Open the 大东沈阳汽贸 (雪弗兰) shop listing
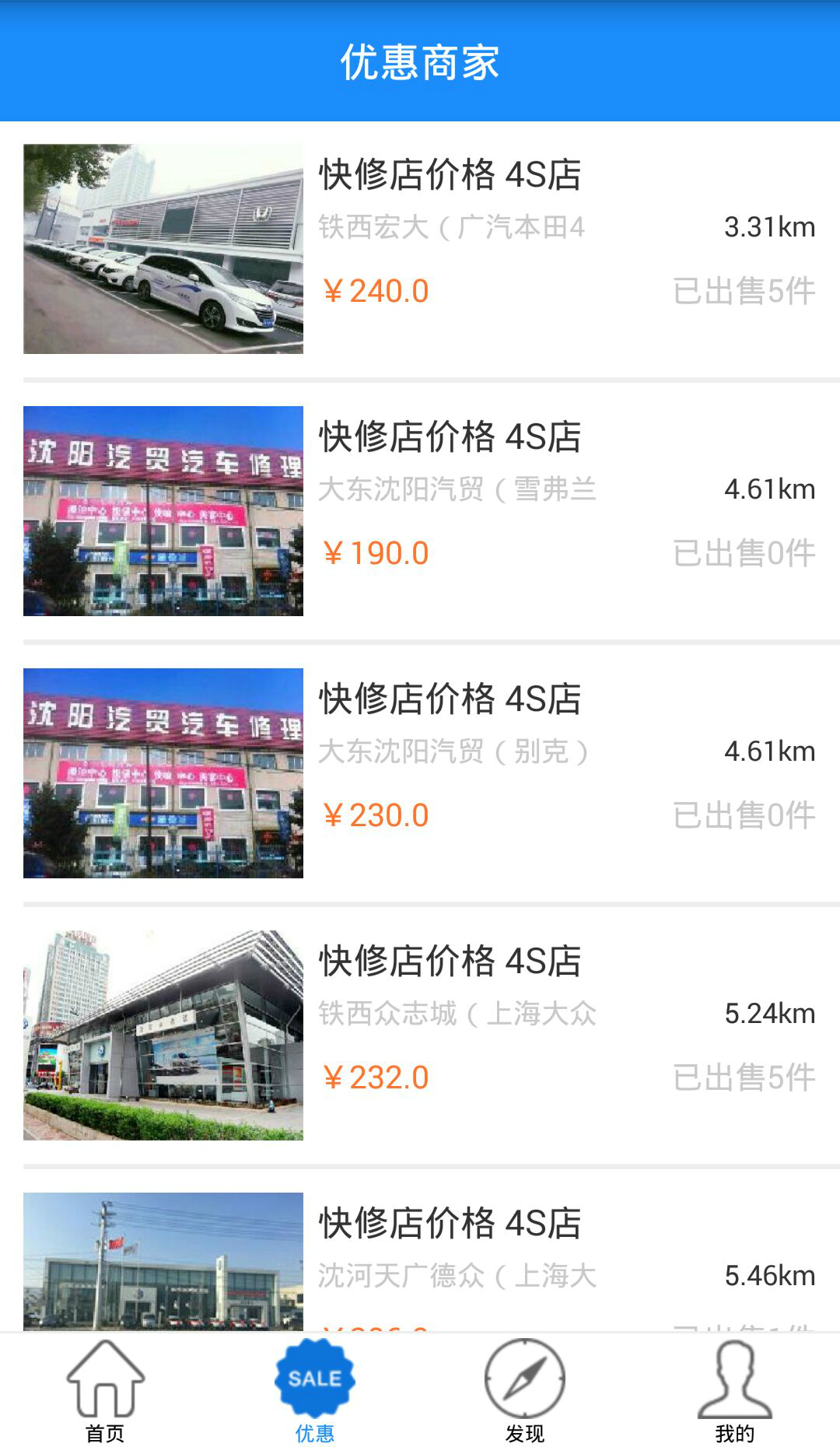The height and width of the screenshot is (1447, 840). click(x=420, y=511)
